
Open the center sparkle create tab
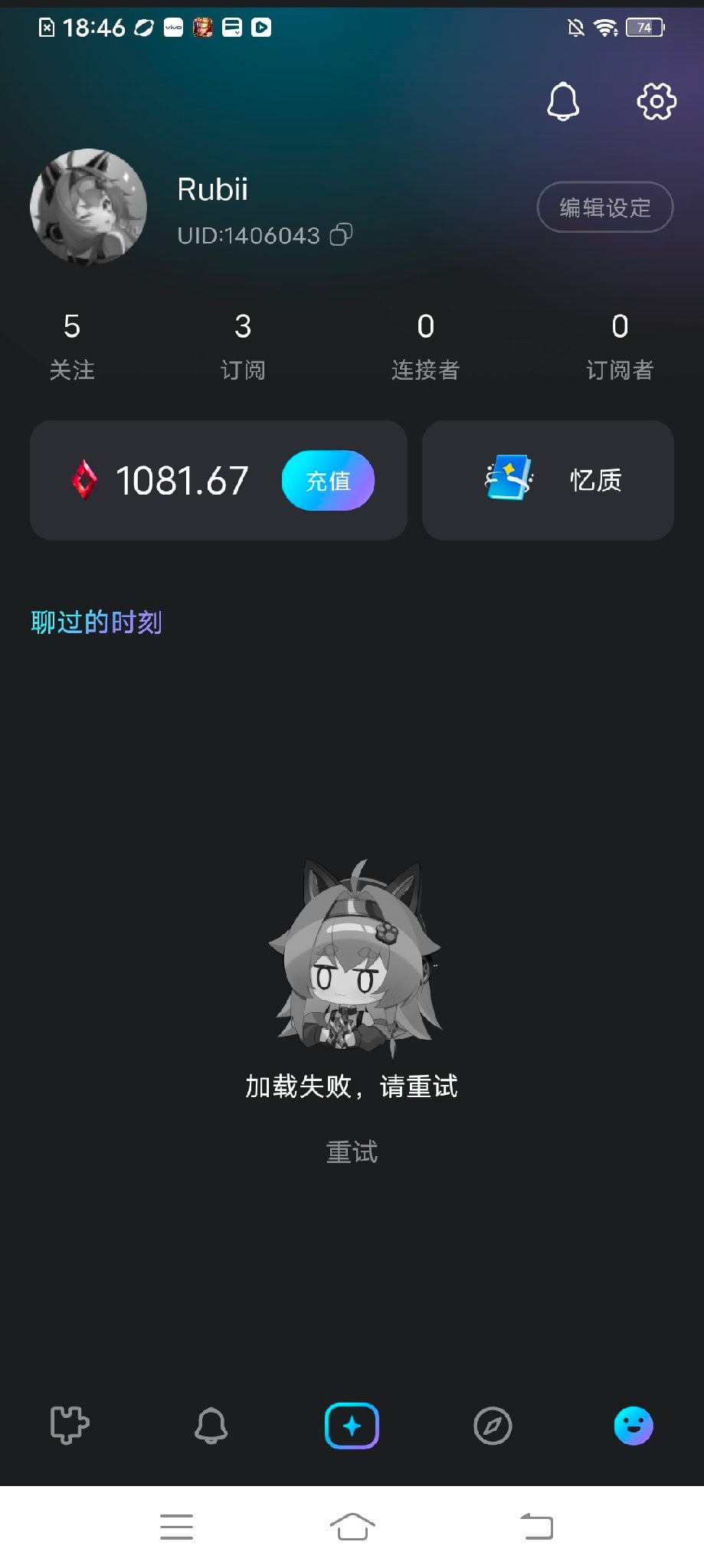click(352, 1426)
